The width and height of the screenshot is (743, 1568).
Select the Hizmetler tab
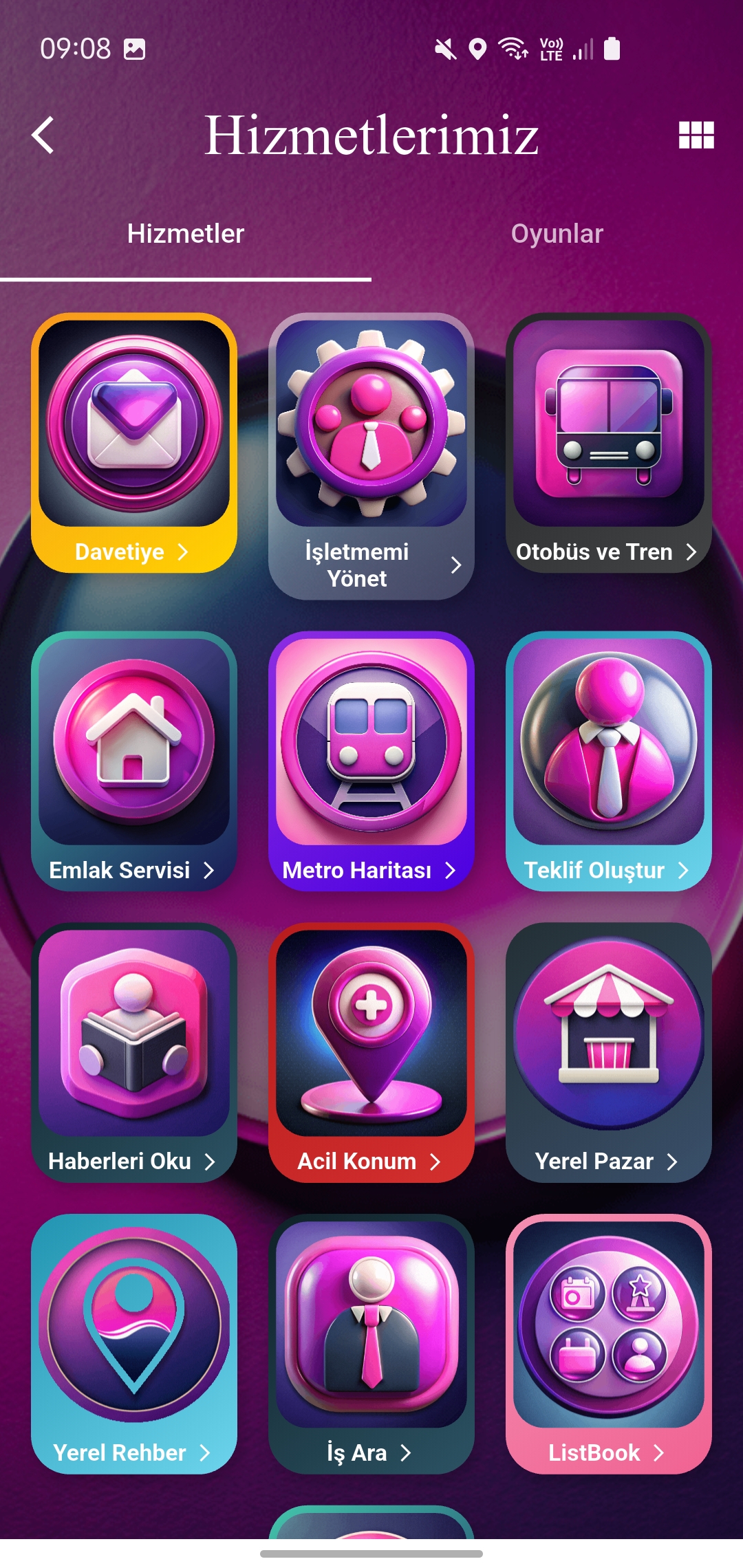coord(186,234)
